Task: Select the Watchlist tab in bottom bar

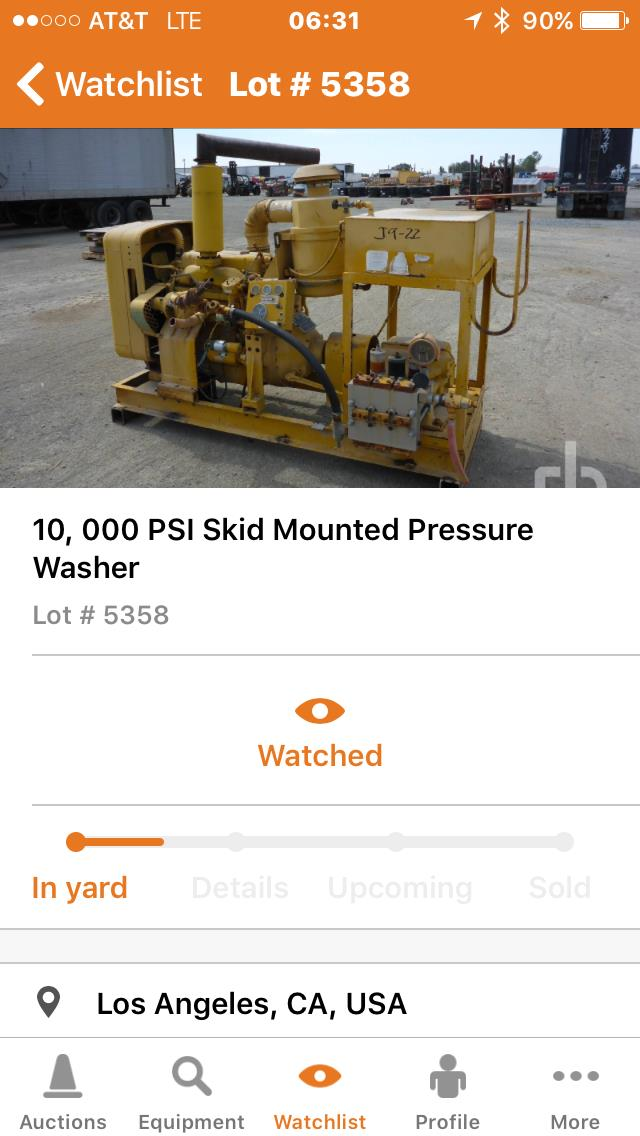Action: coord(320,1092)
